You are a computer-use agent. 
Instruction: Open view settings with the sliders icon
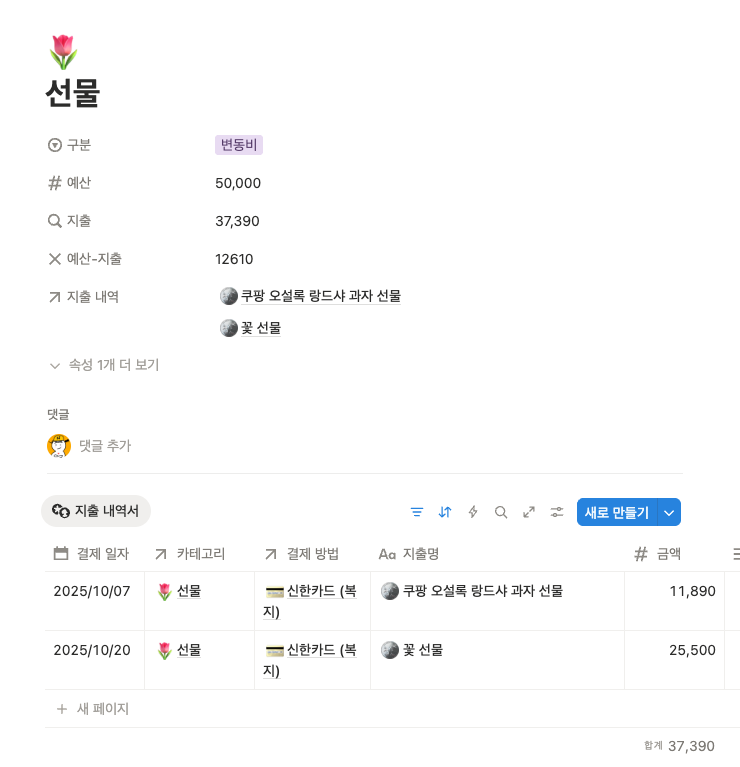click(556, 512)
